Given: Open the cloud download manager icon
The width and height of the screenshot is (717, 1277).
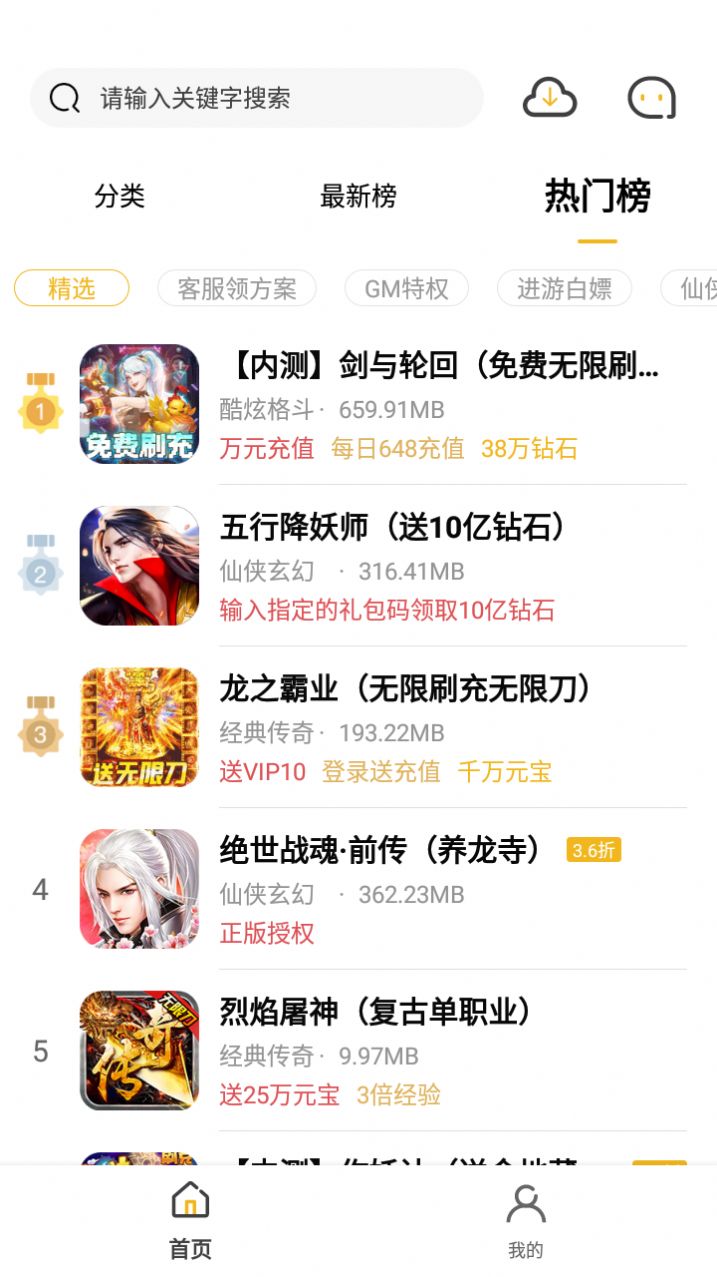Looking at the screenshot, I should tap(549, 98).
